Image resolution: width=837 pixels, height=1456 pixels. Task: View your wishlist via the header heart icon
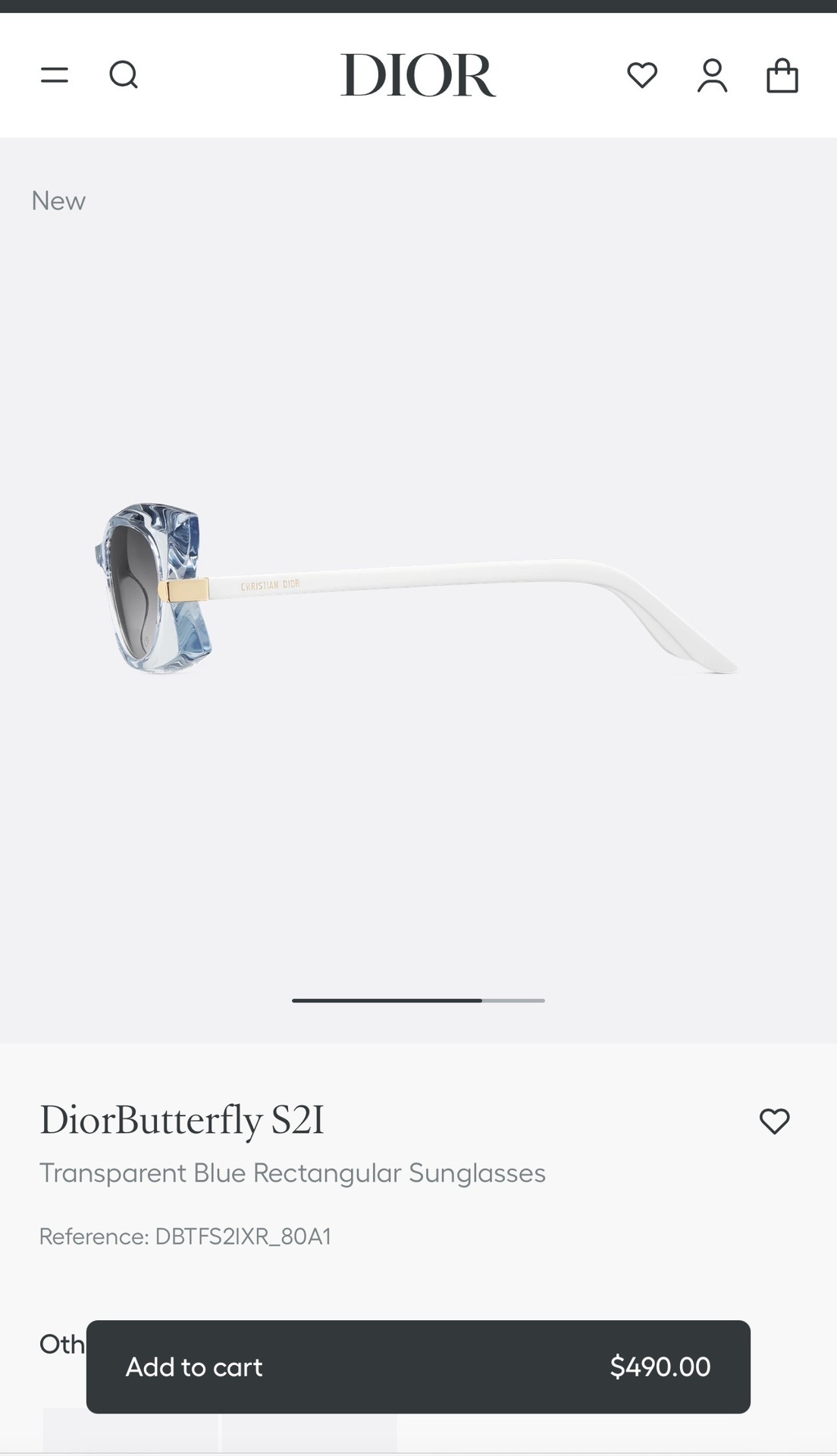[x=641, y=74]
